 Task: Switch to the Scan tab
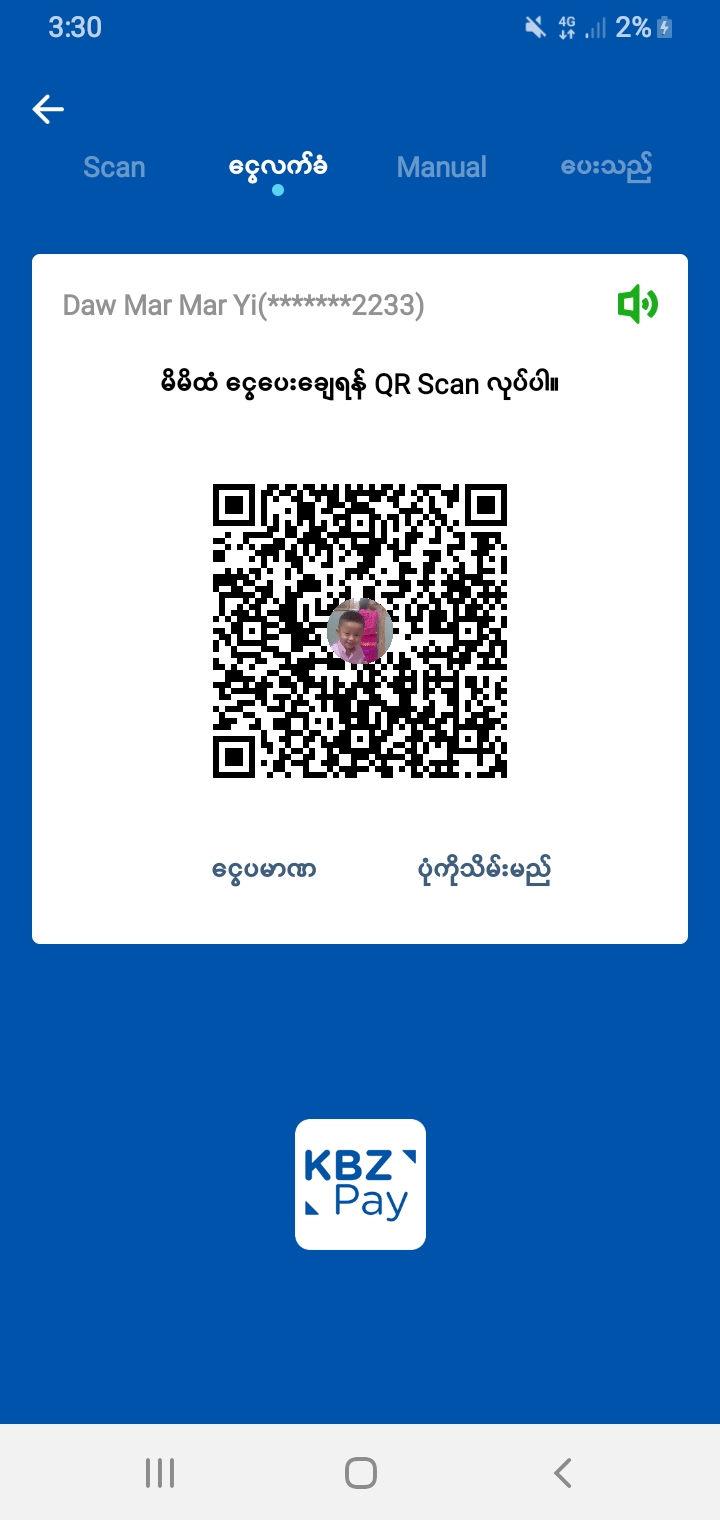114,167
